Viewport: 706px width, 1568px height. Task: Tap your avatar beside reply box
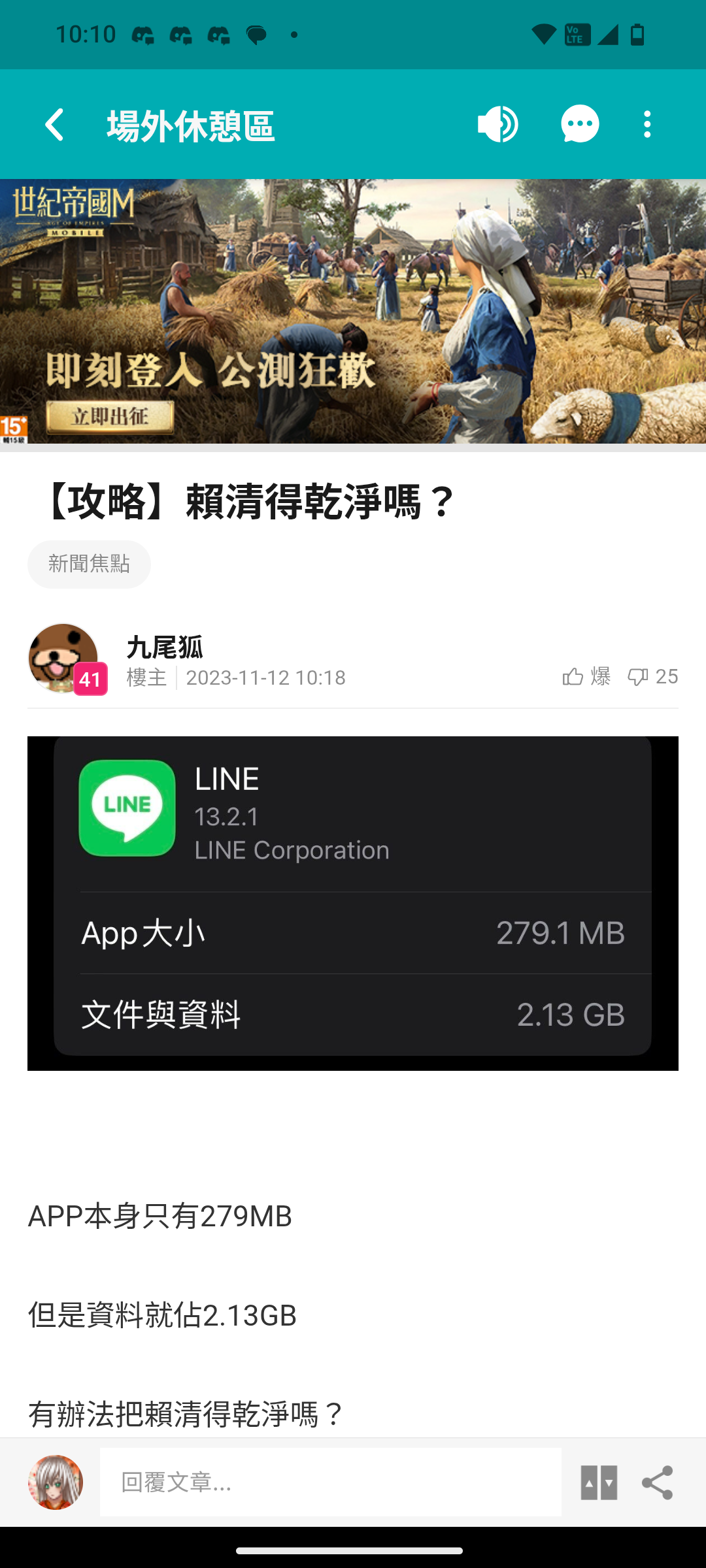click(x=56, y=1482)
